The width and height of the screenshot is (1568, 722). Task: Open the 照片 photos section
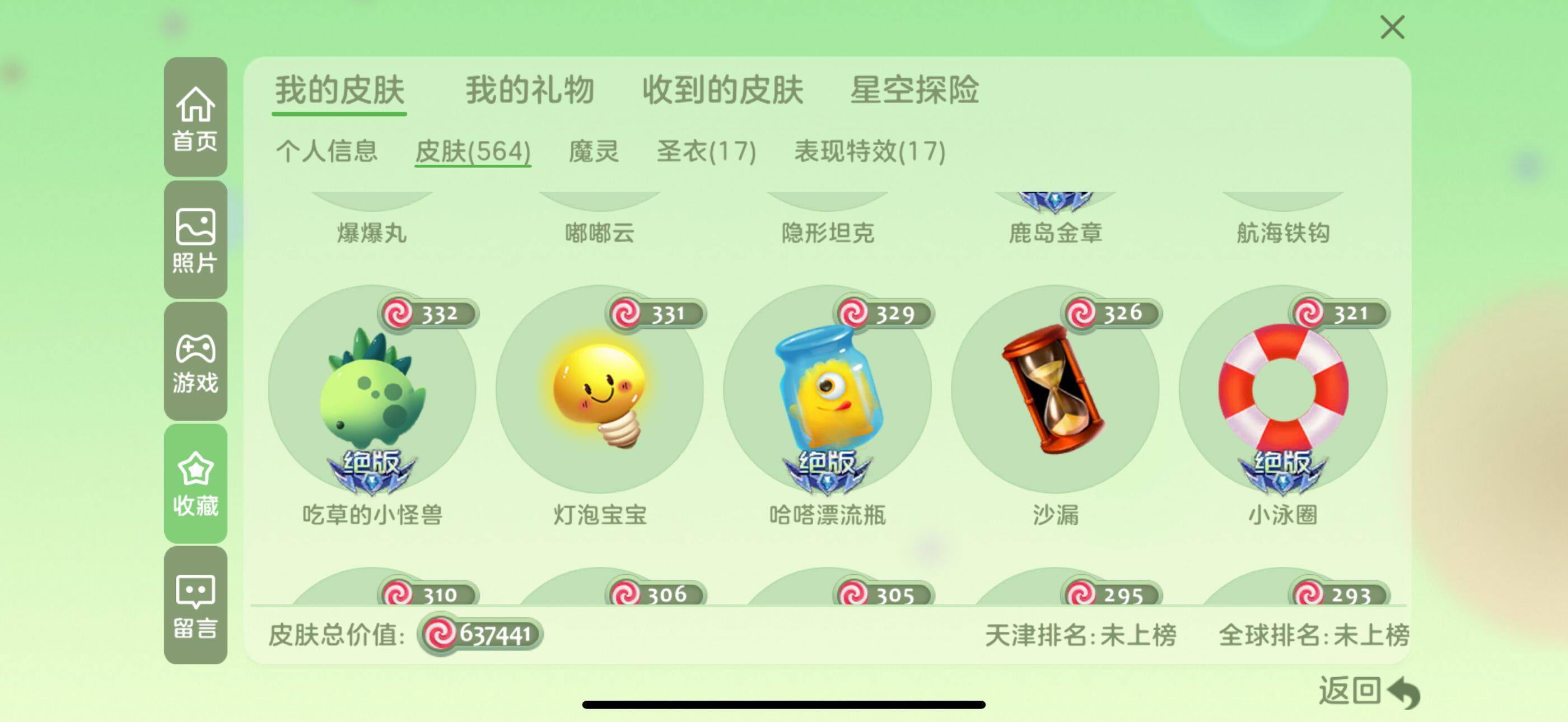pos(195,239)
